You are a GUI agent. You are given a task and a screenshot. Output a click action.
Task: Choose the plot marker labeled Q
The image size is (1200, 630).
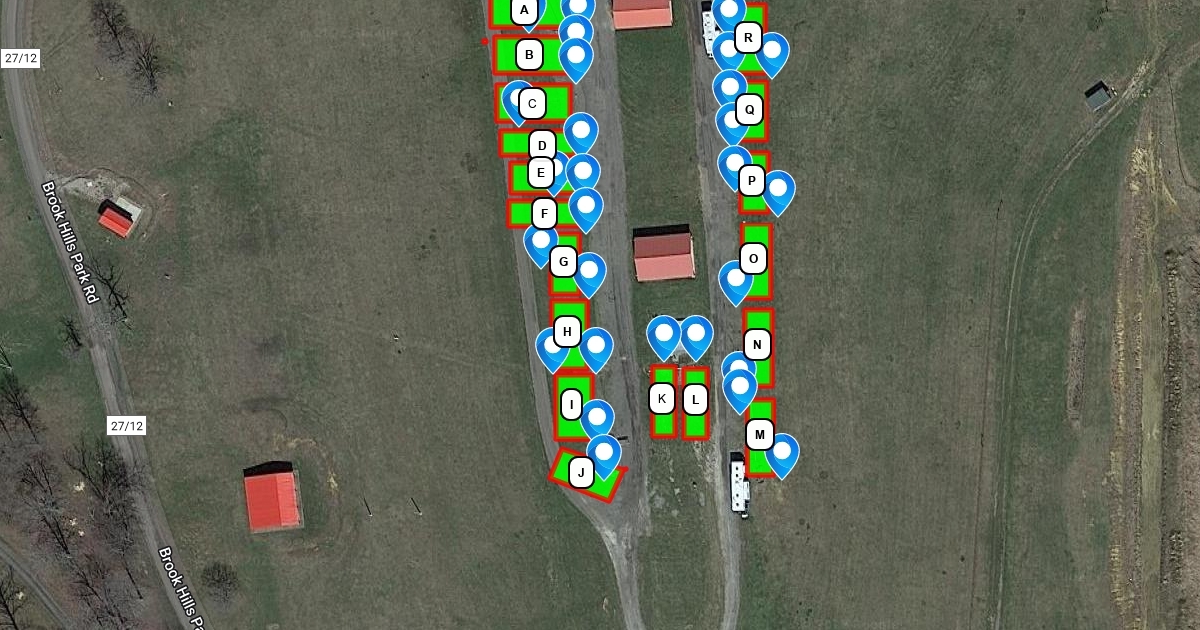pos(749,109)
